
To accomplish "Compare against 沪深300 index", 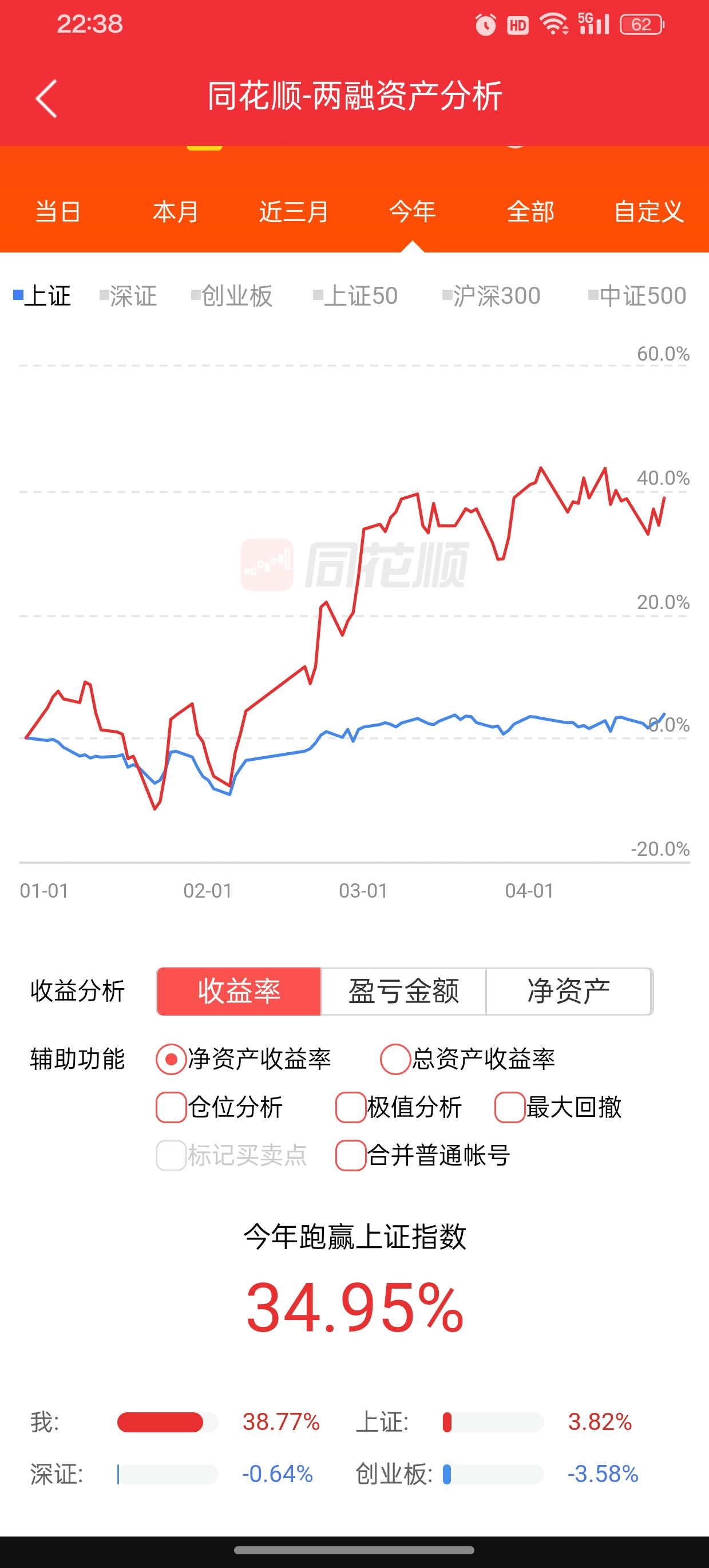I will 491,296.
